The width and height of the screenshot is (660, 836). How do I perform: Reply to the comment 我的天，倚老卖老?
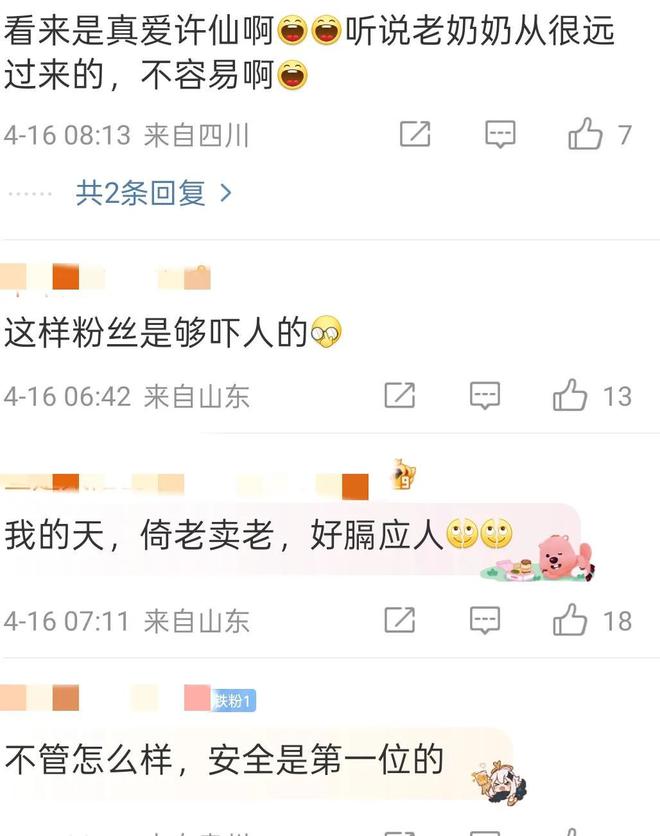click(485, 620)
